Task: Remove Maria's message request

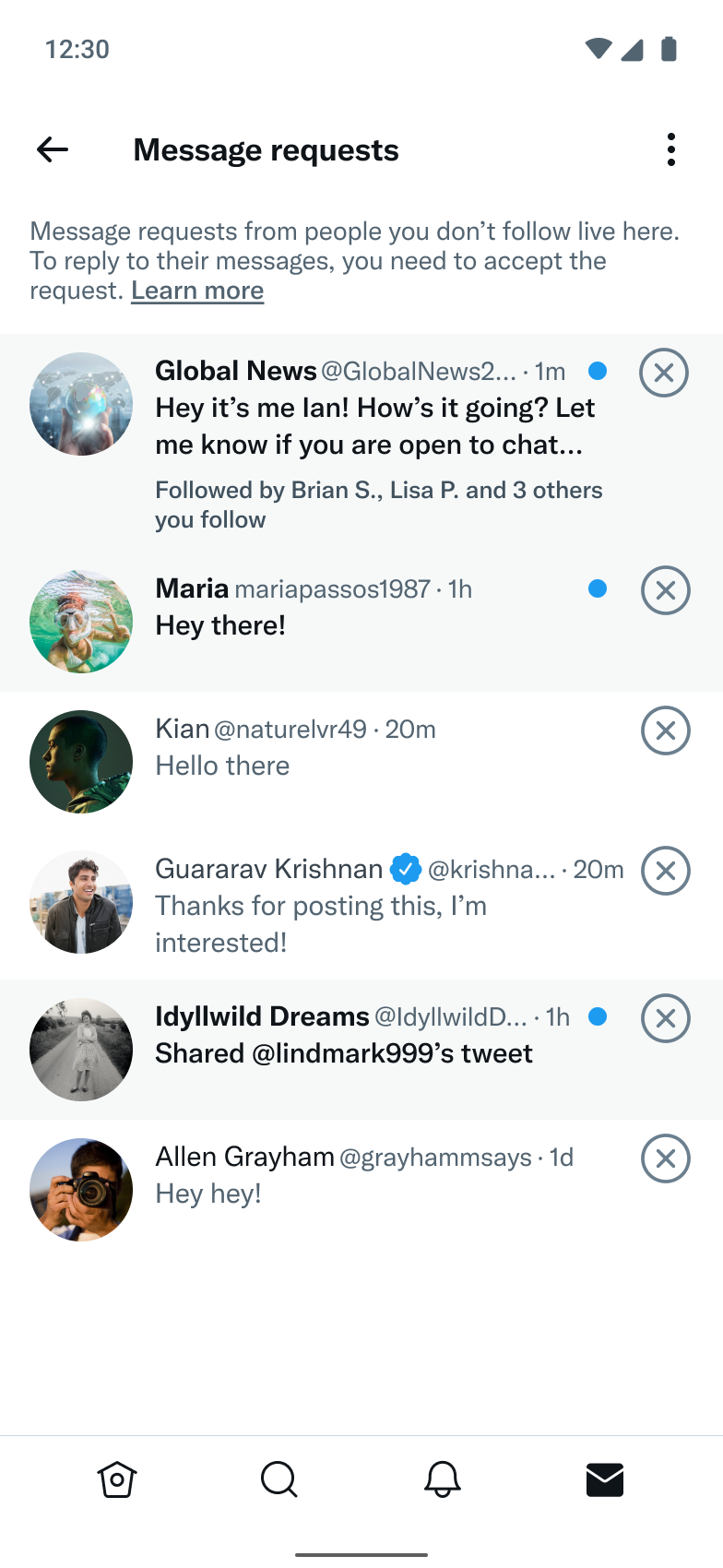Action: point(665,590)
